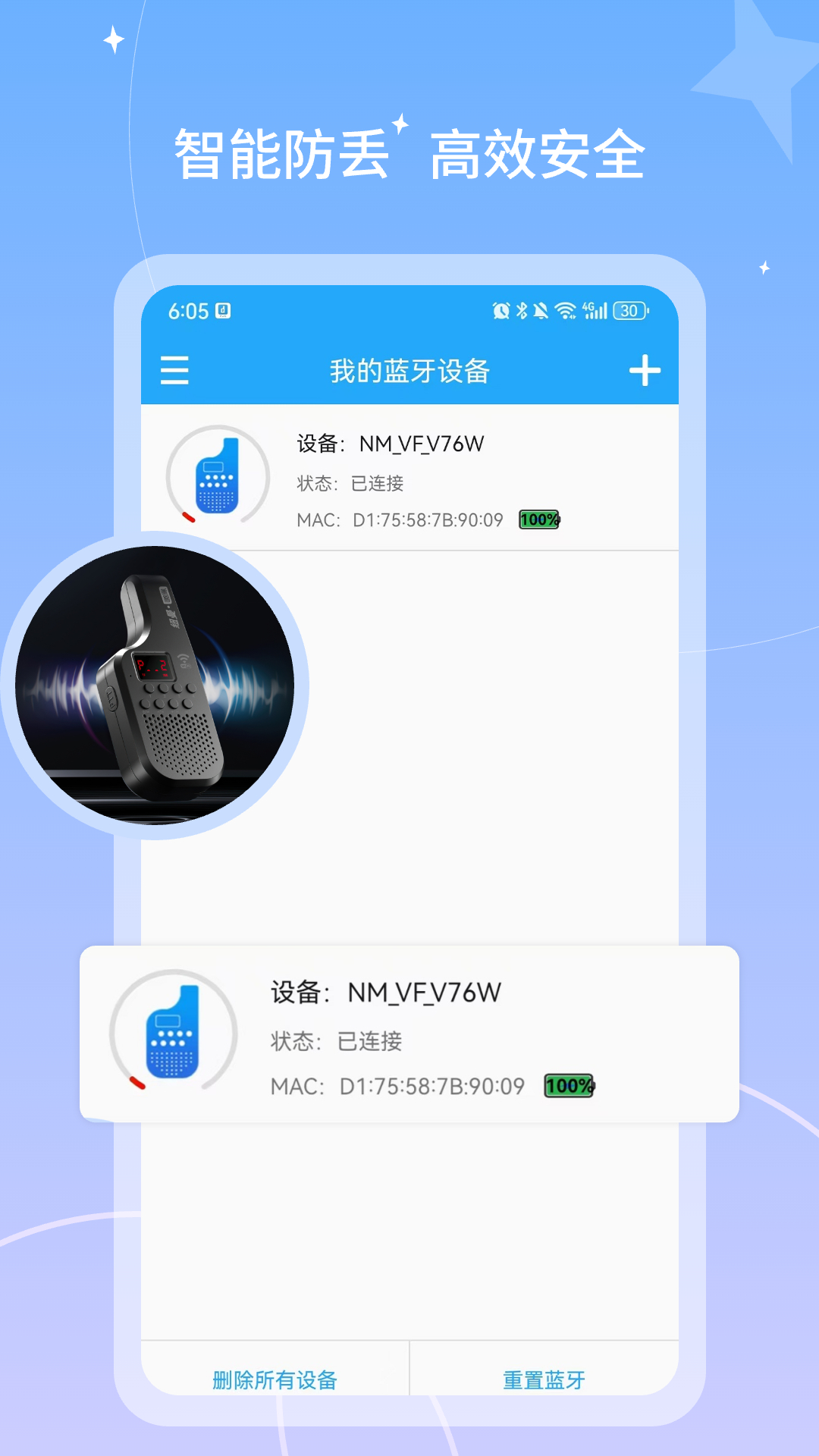Tap 删除所有设备 to delete all devices
The width and height of the screenshot is (819, 1456).
(x=275, y=1380)
